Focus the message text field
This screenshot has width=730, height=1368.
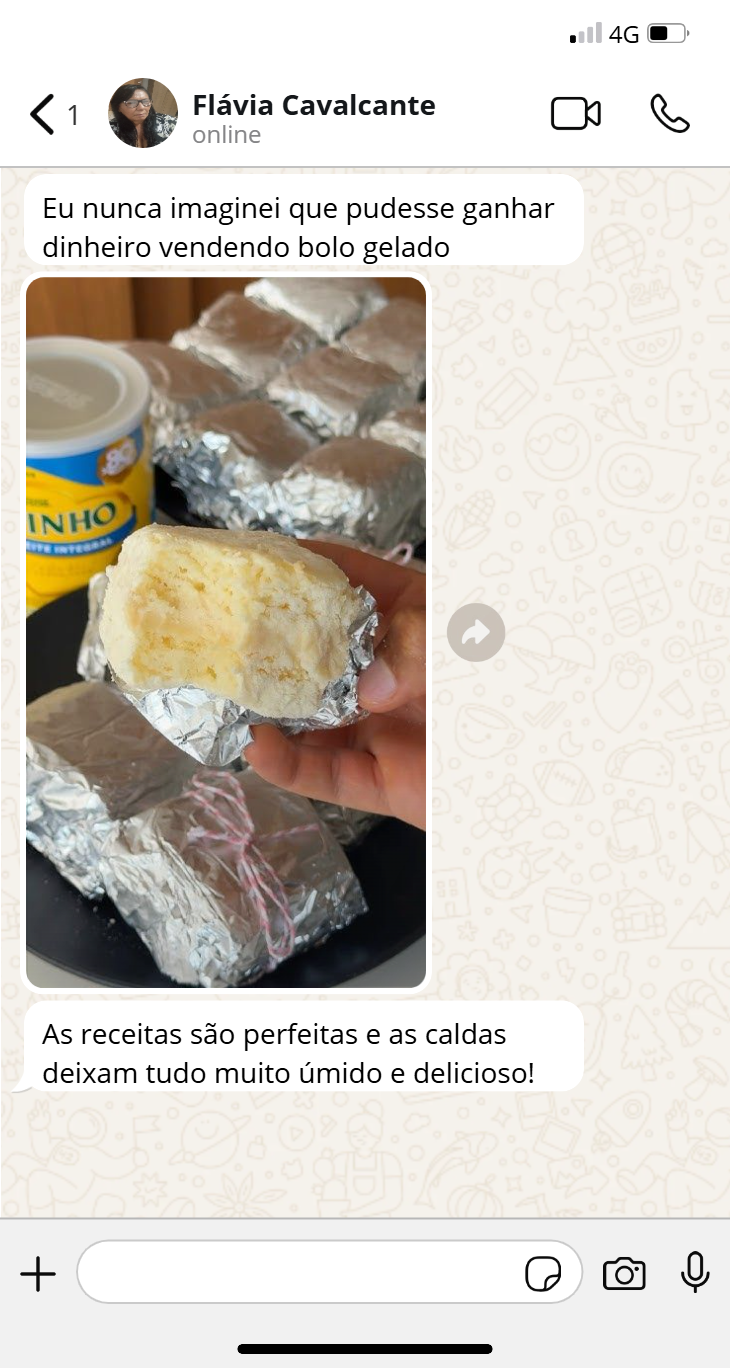(300, 1273)
